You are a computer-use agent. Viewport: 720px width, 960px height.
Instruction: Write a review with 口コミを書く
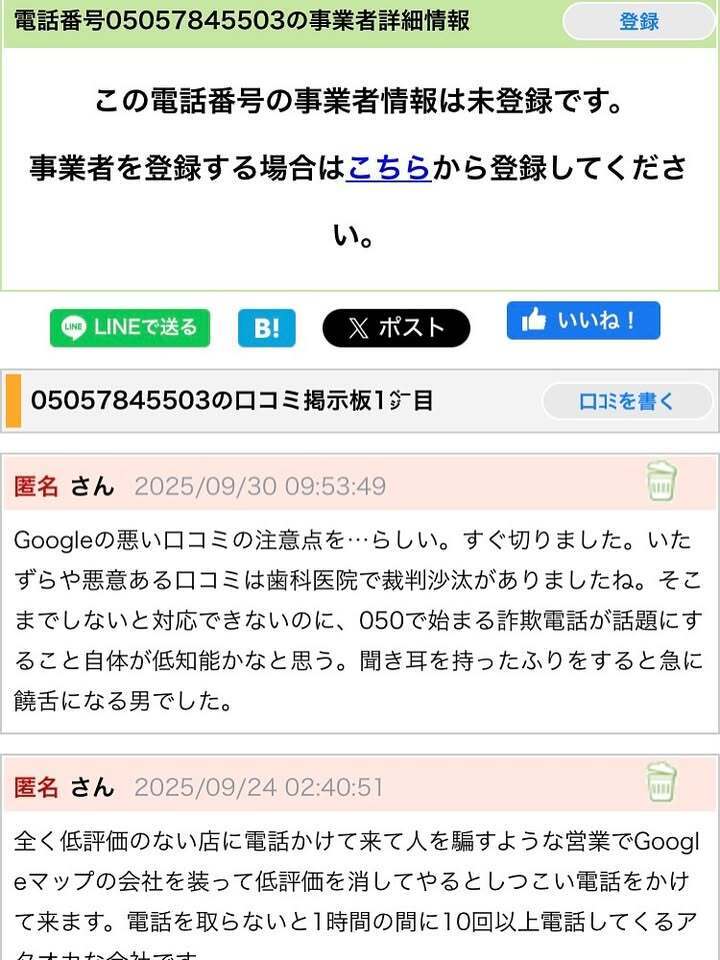627,401
